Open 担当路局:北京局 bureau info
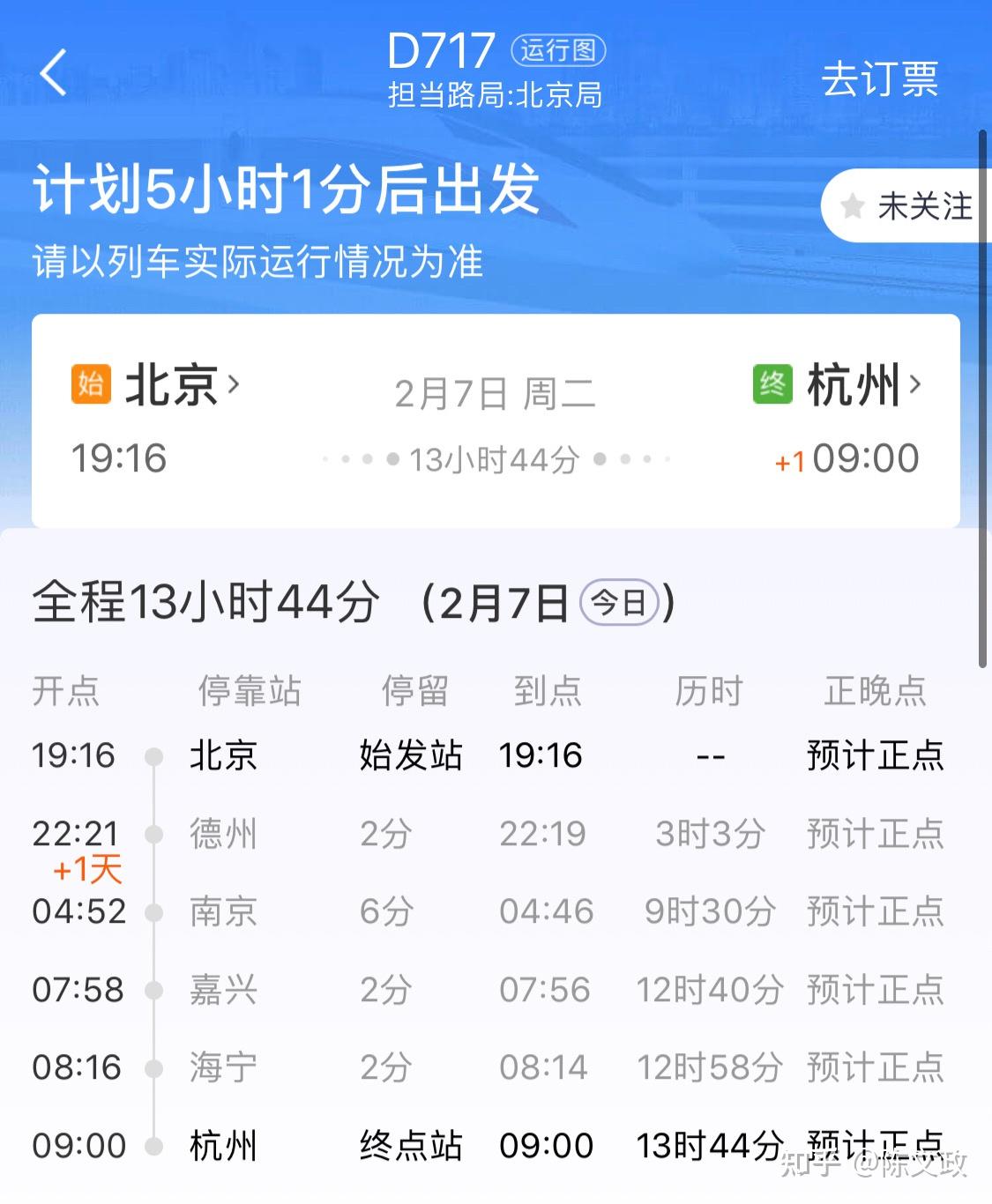Viewport: 992px width, 1204px height. (496, 96)
